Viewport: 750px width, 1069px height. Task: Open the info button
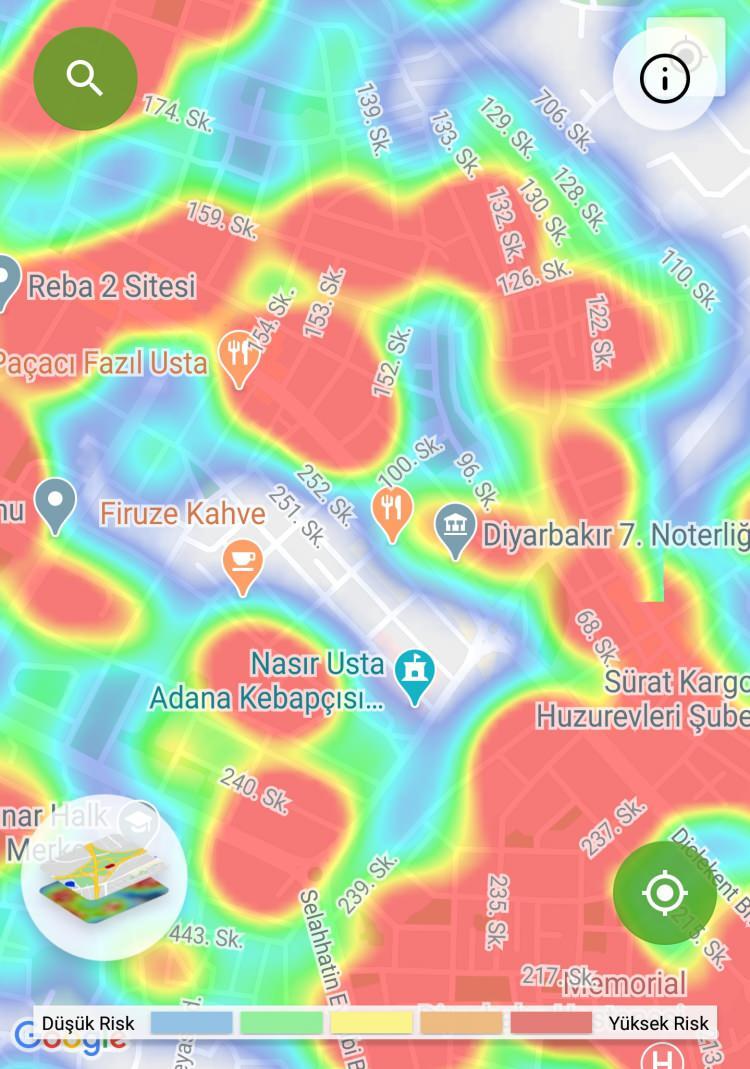click(x=664, y=79)
